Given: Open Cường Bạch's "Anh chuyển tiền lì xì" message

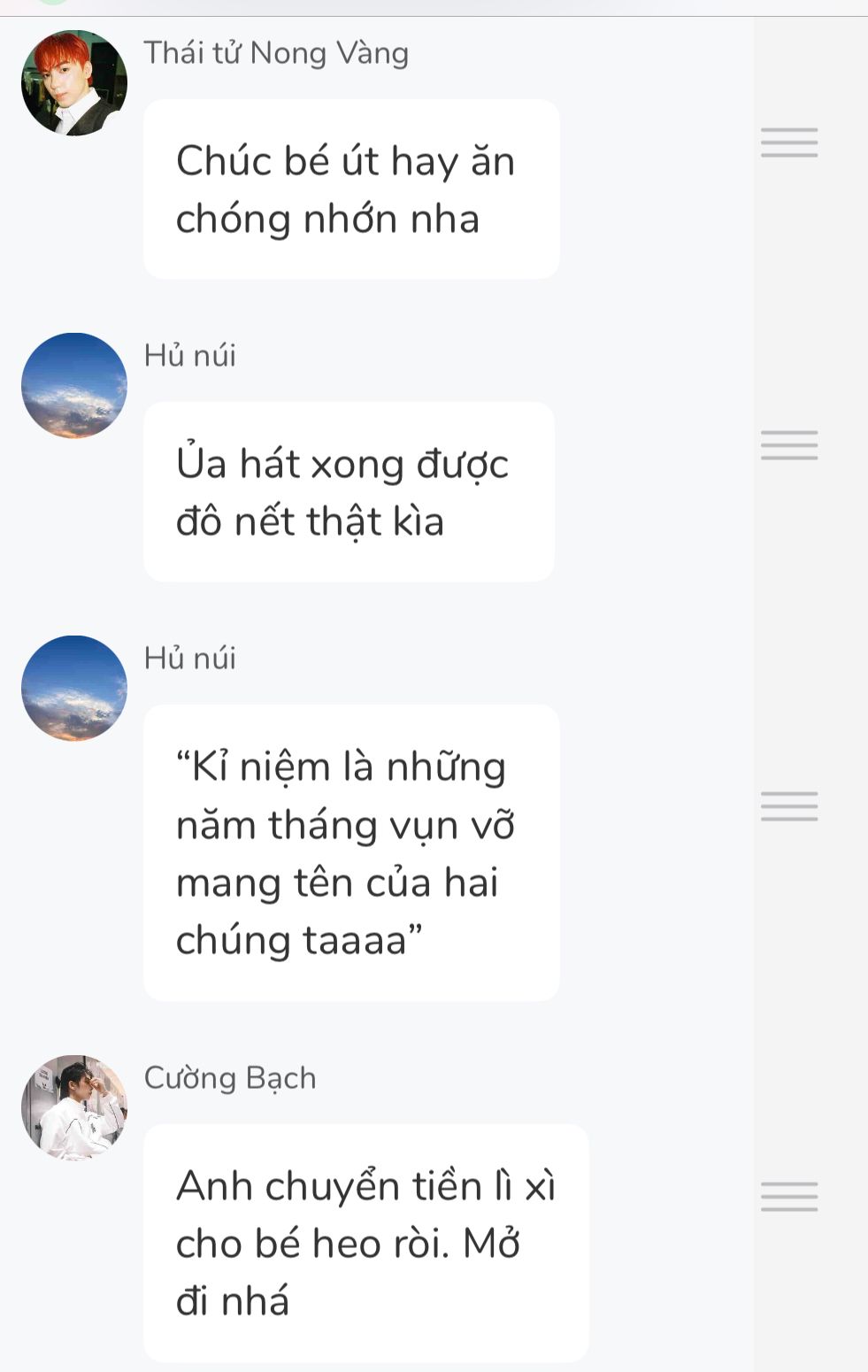Looking at the screenshot, I should tap(365, 1244).
